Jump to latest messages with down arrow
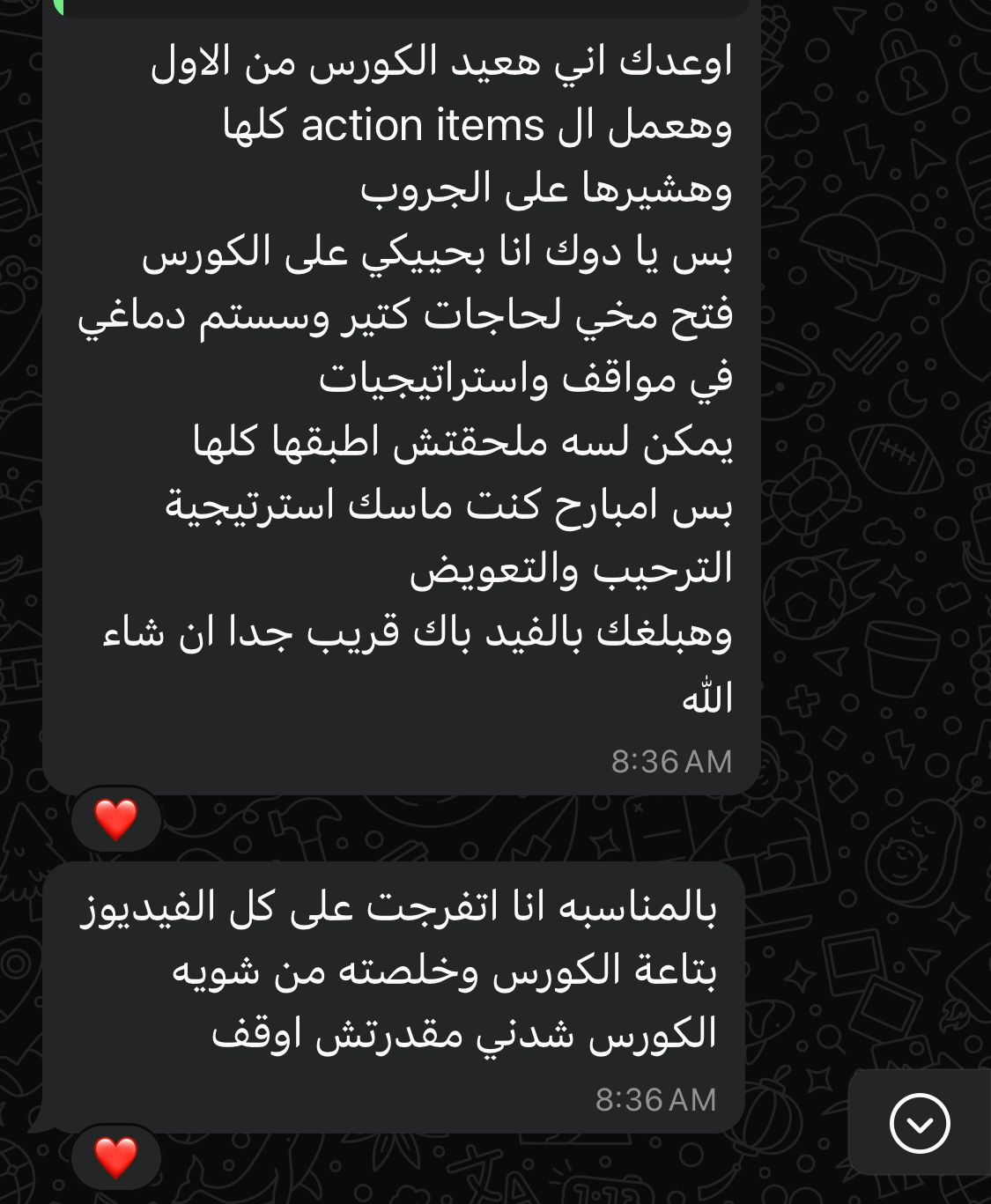 (x=919, y=1123)
